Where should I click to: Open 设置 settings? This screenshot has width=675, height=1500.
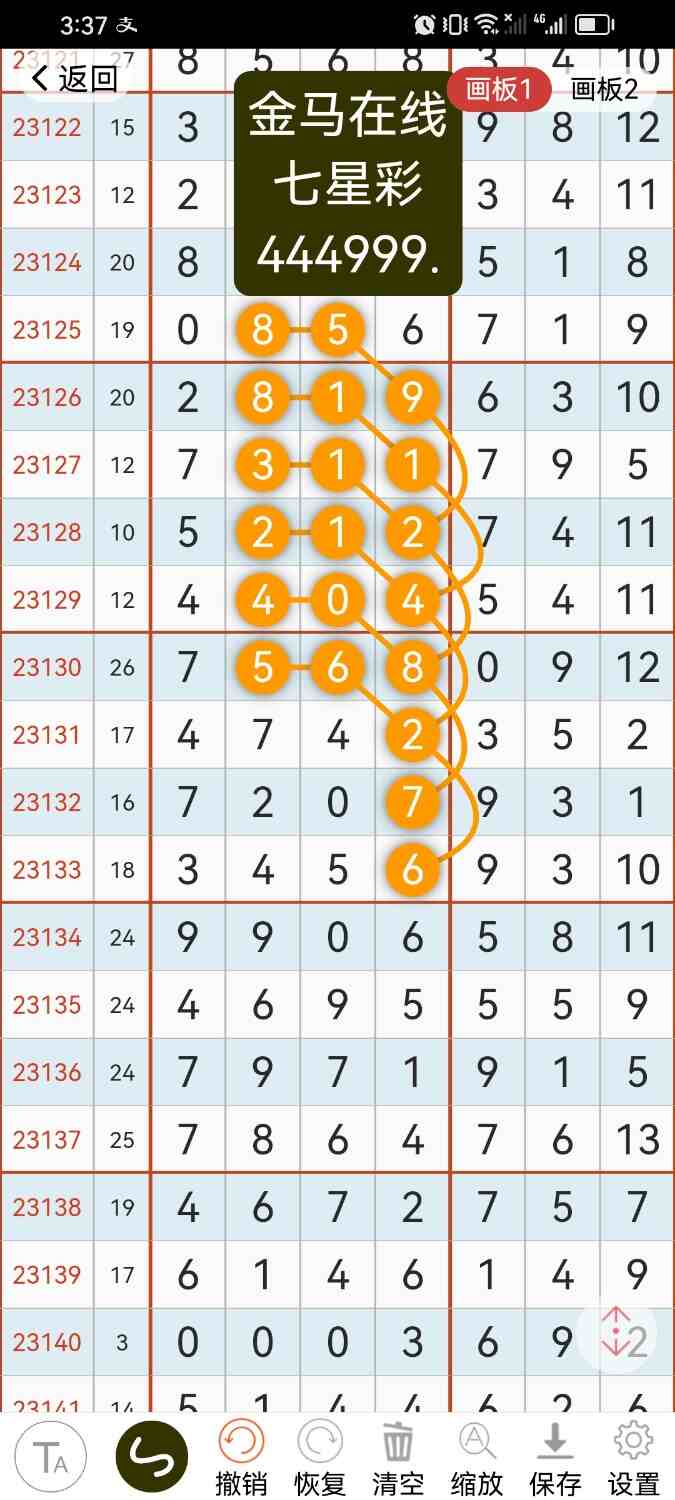[633, 1457]
